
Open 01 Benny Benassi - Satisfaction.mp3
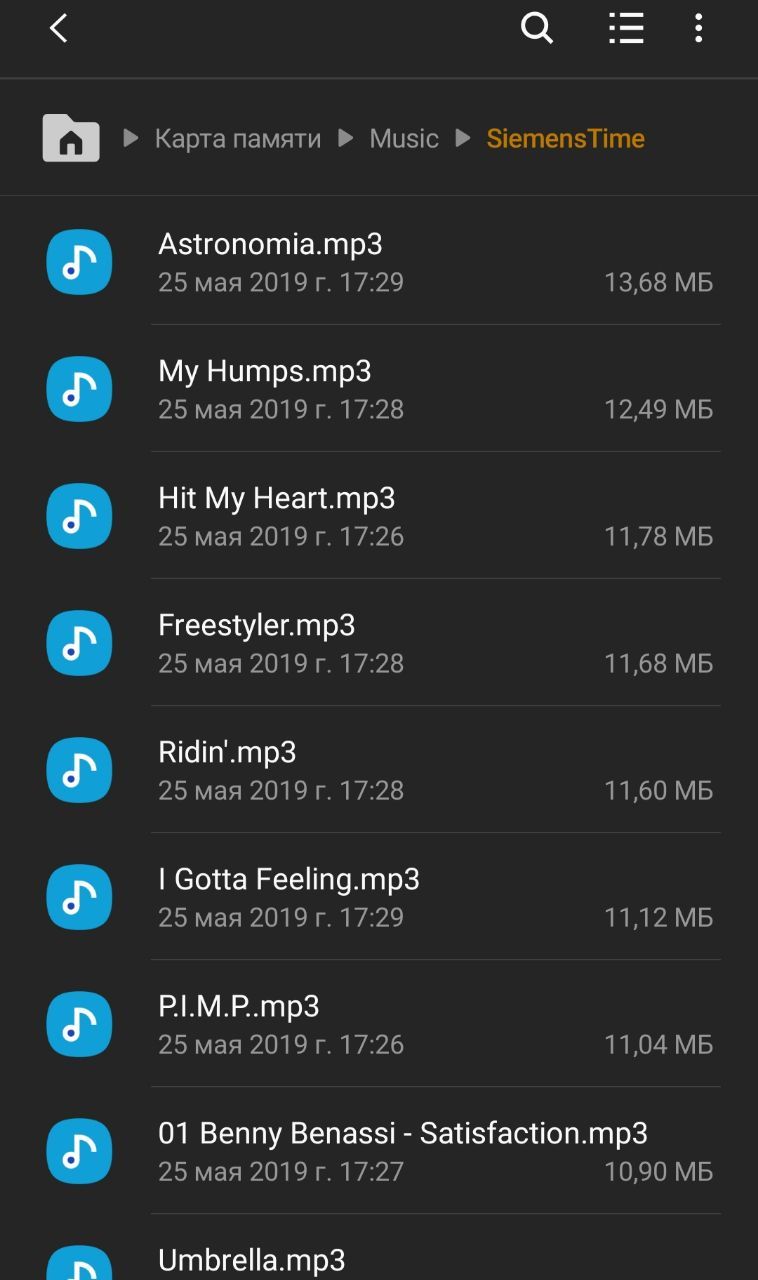click(379, 1151)
